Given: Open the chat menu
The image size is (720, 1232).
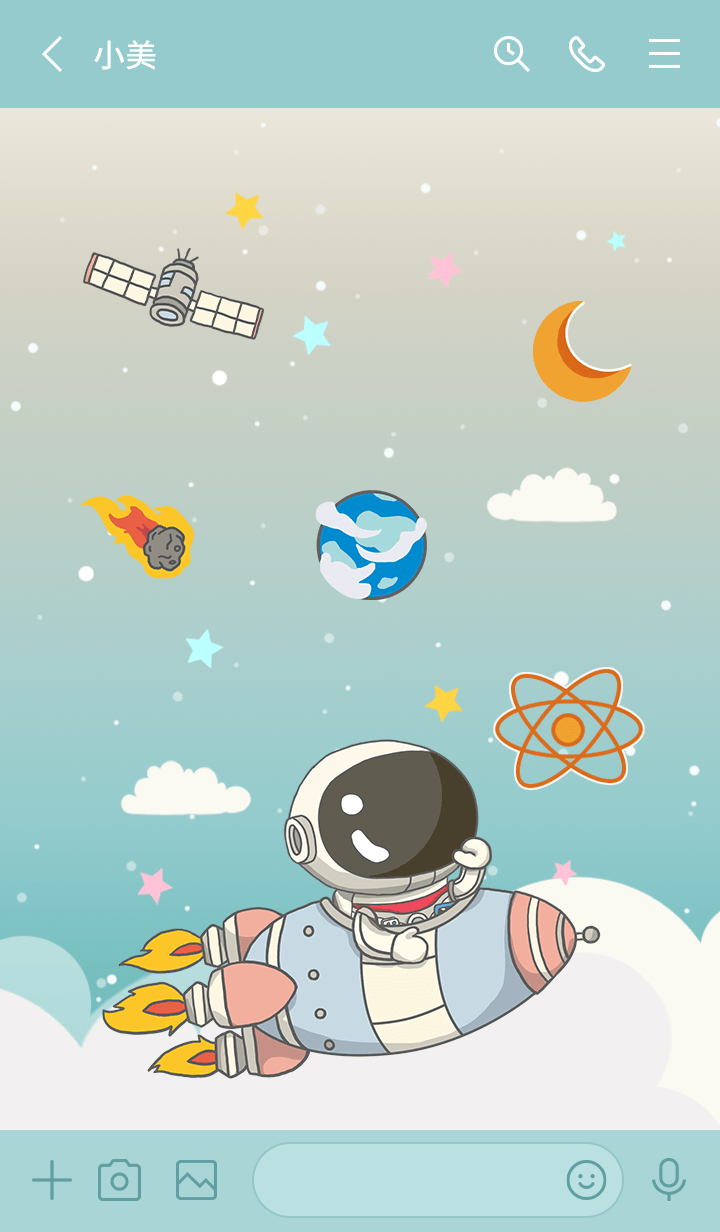Looking at the screenshot, I should click(x=664, y=54).
